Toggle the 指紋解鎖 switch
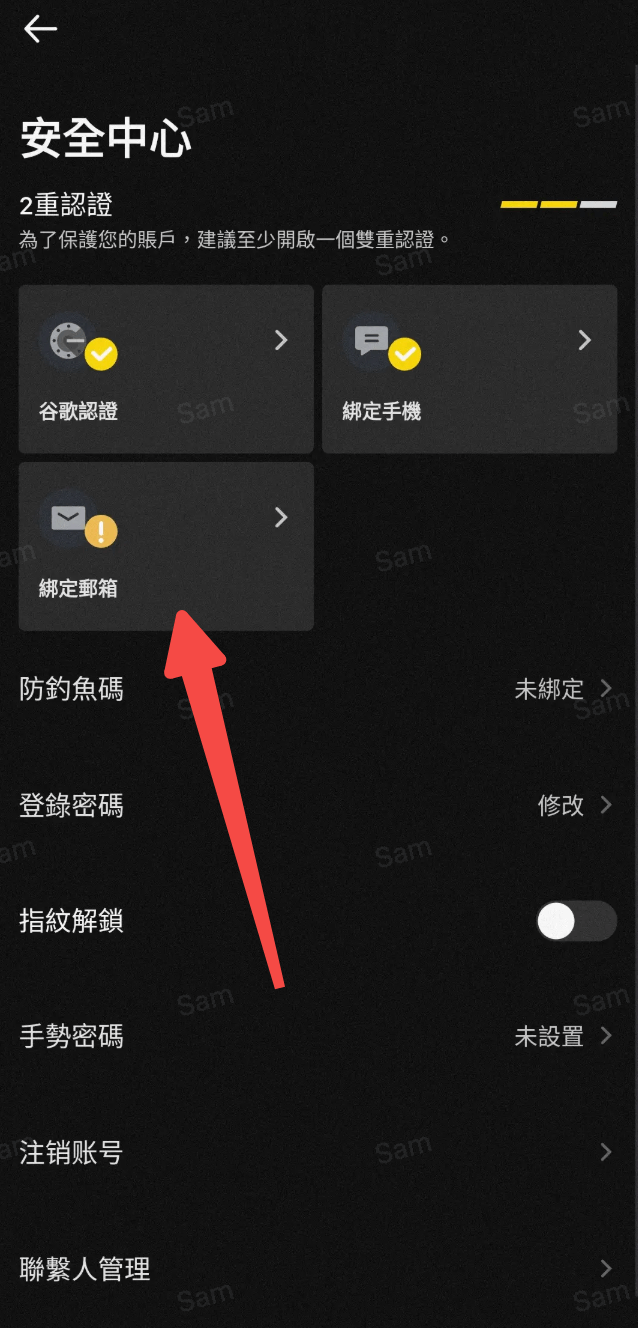The image size is (638, 1328). tap(576, 921)
